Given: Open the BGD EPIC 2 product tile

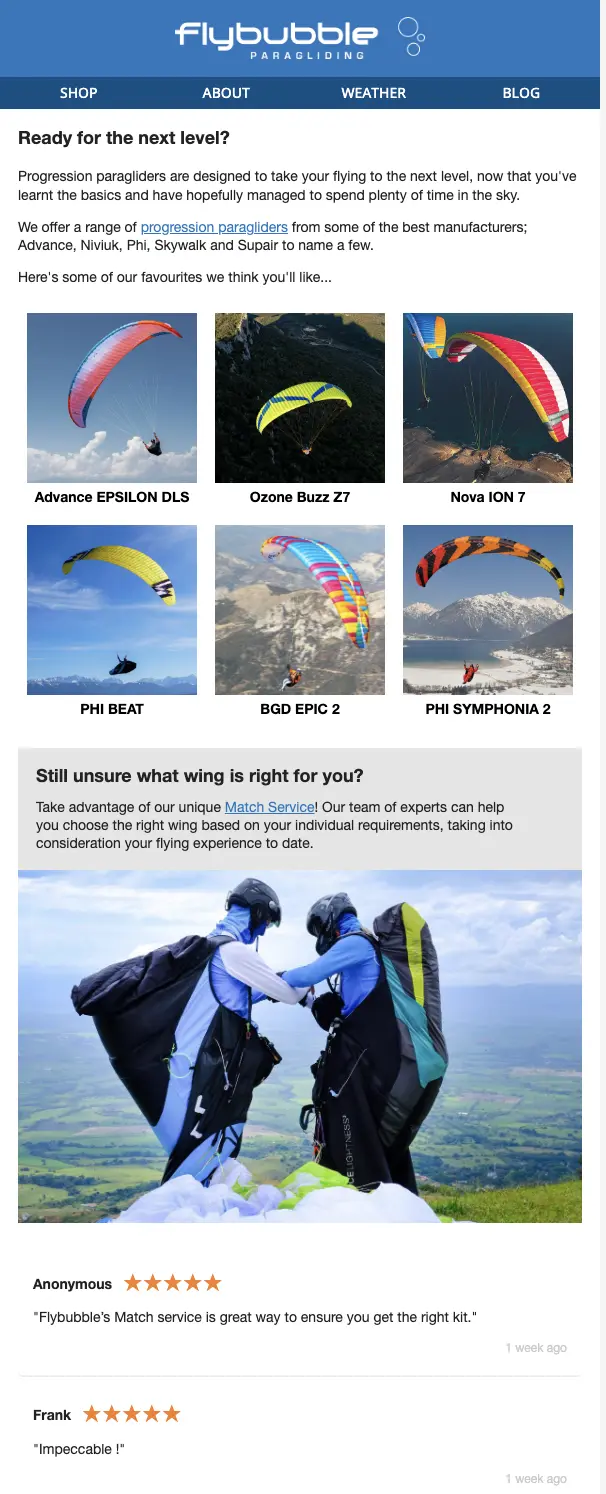Looking at the screenshot, I should tap(300, 610).
